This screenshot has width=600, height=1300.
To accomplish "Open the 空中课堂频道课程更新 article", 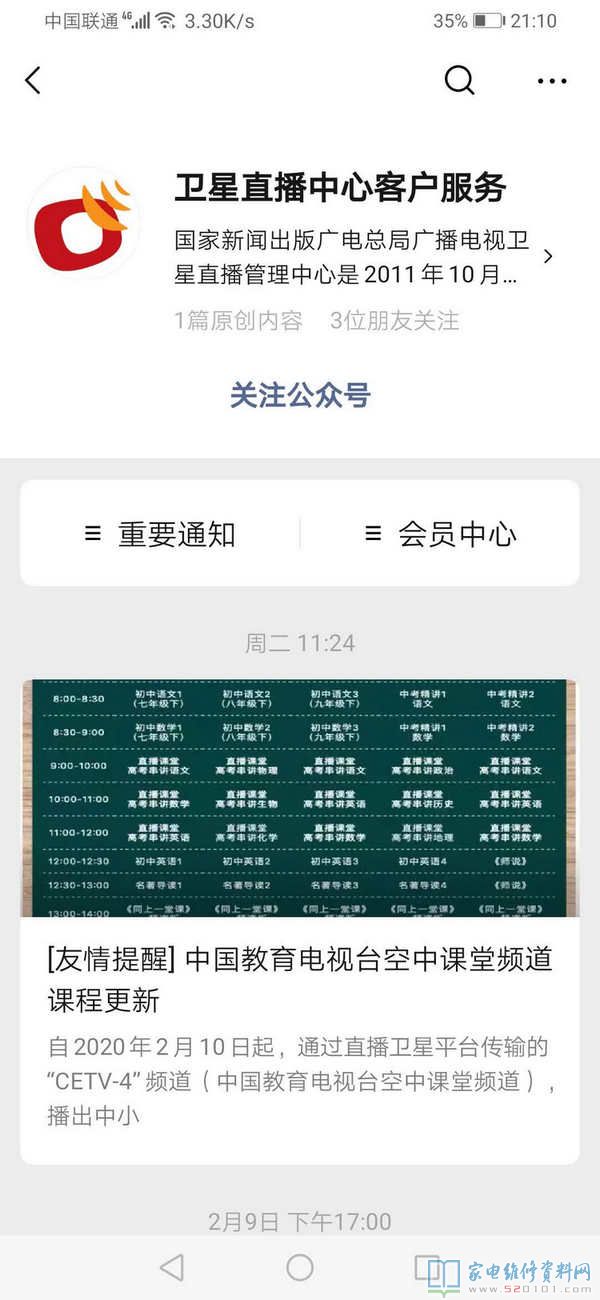I will 300,979.
